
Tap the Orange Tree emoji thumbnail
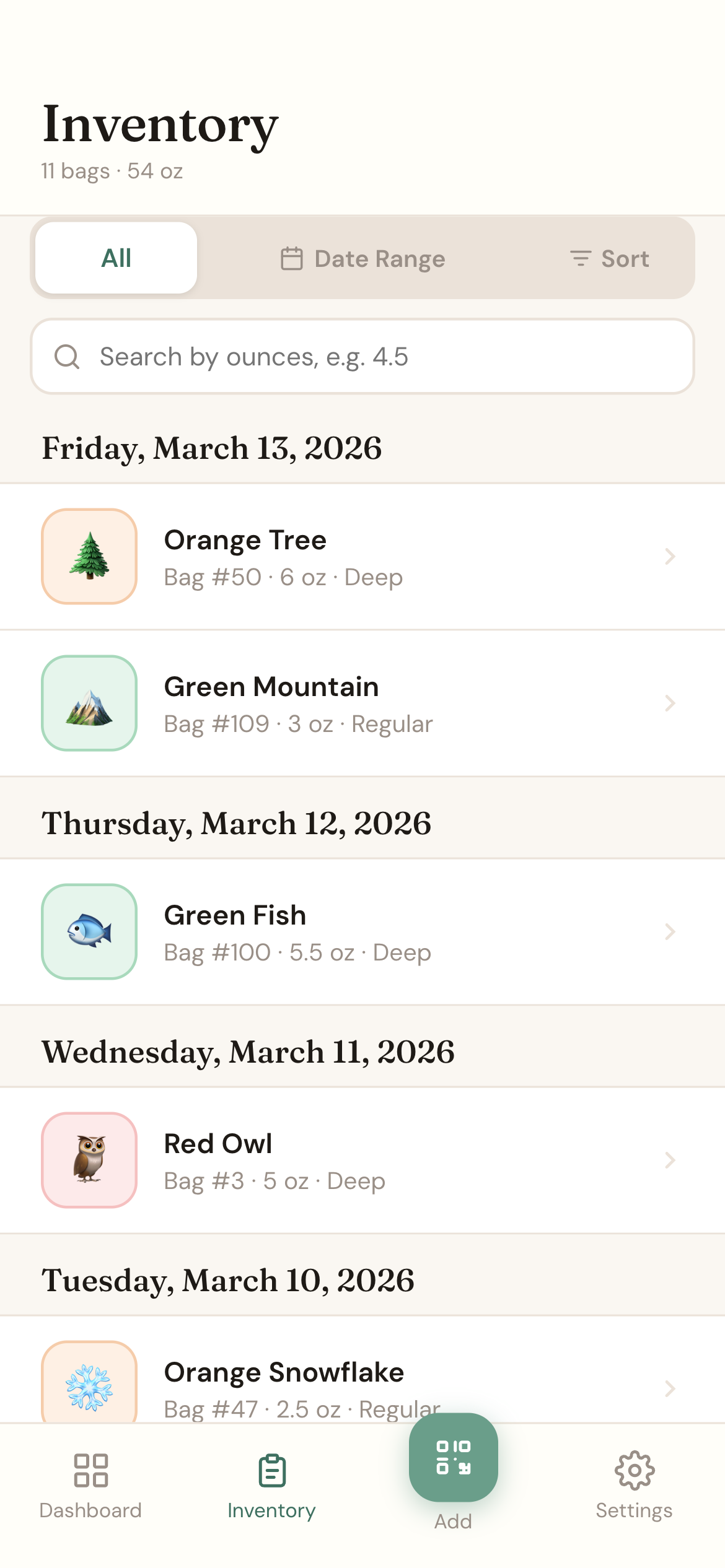point(89,555)
